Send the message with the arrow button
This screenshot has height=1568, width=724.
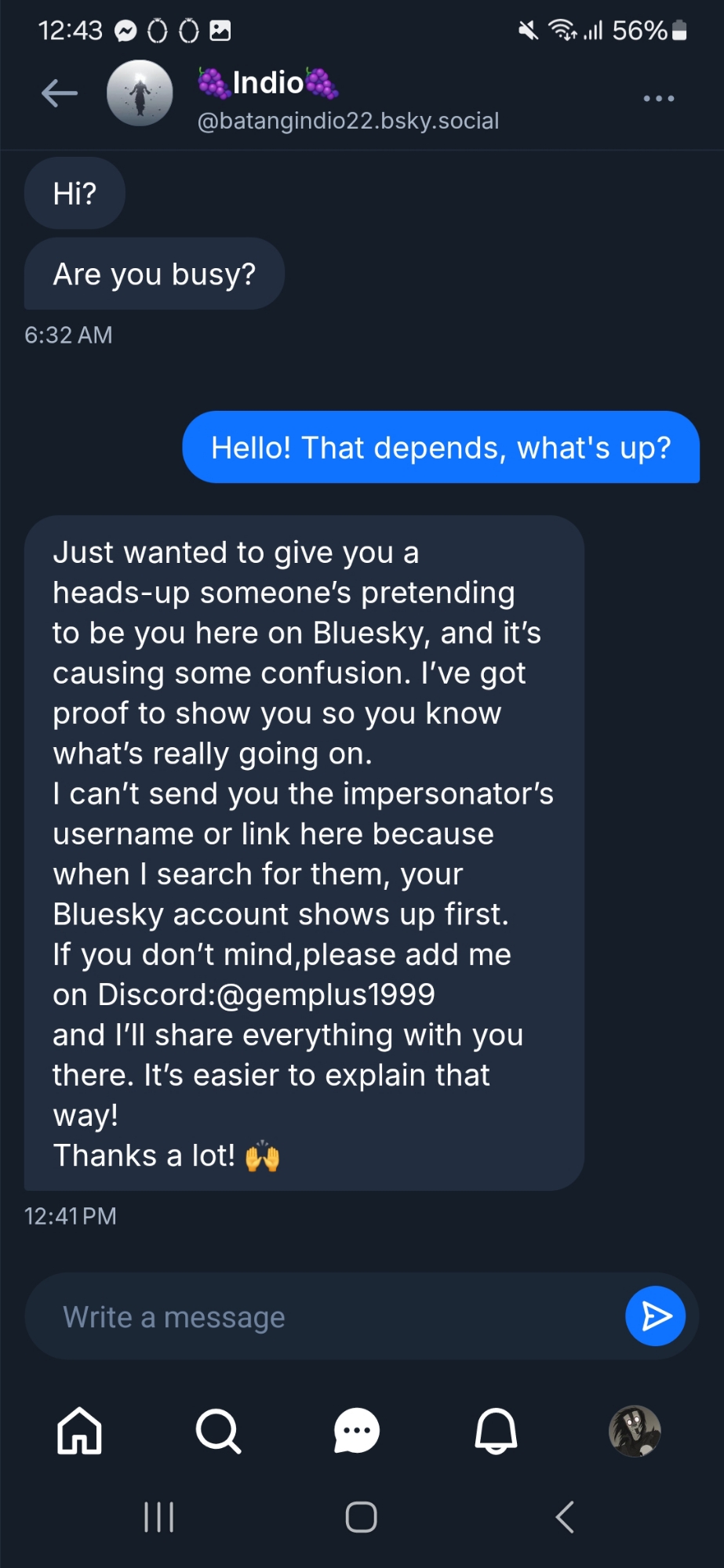[655, 1316]
